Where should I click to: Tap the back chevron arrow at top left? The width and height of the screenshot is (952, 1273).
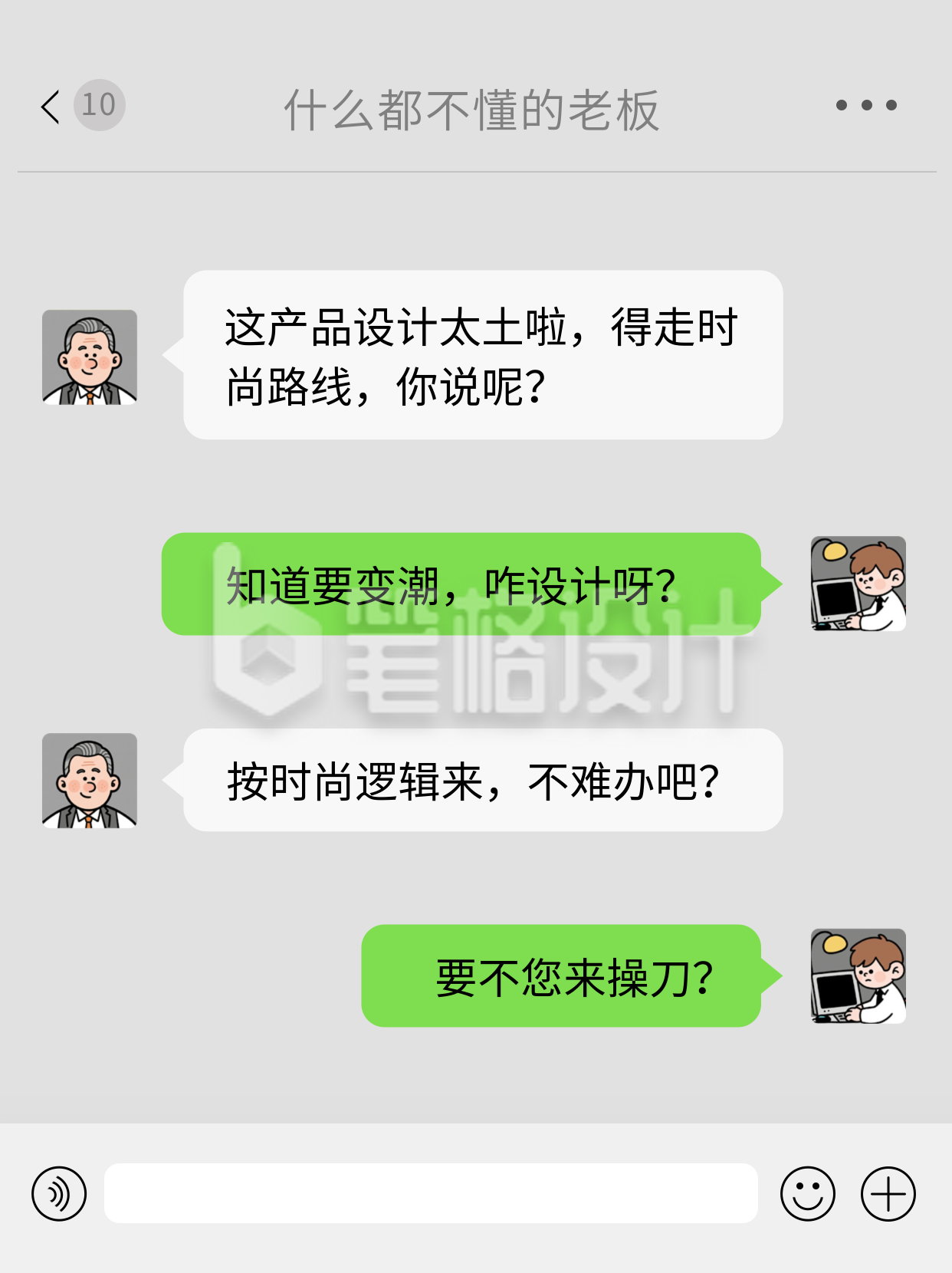point(49,106)
